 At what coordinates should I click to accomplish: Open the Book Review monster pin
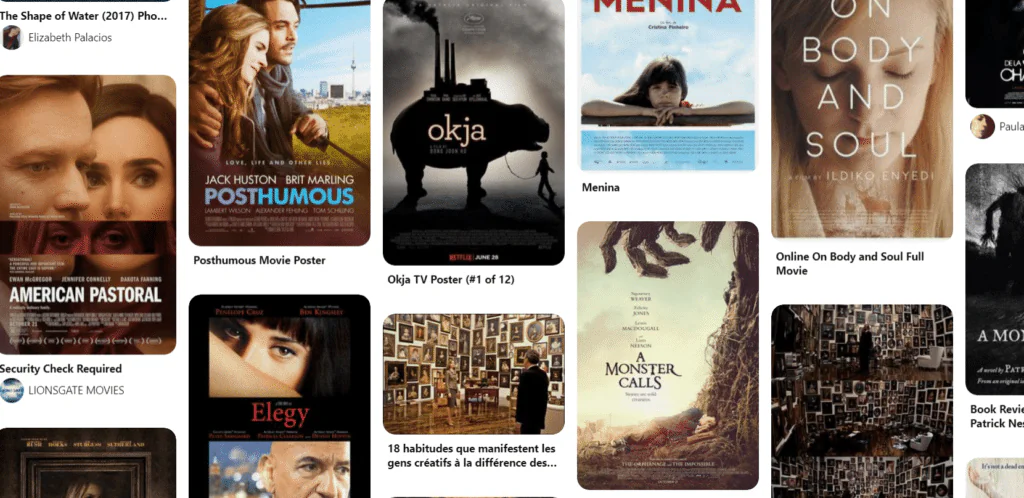pos(994,280)
